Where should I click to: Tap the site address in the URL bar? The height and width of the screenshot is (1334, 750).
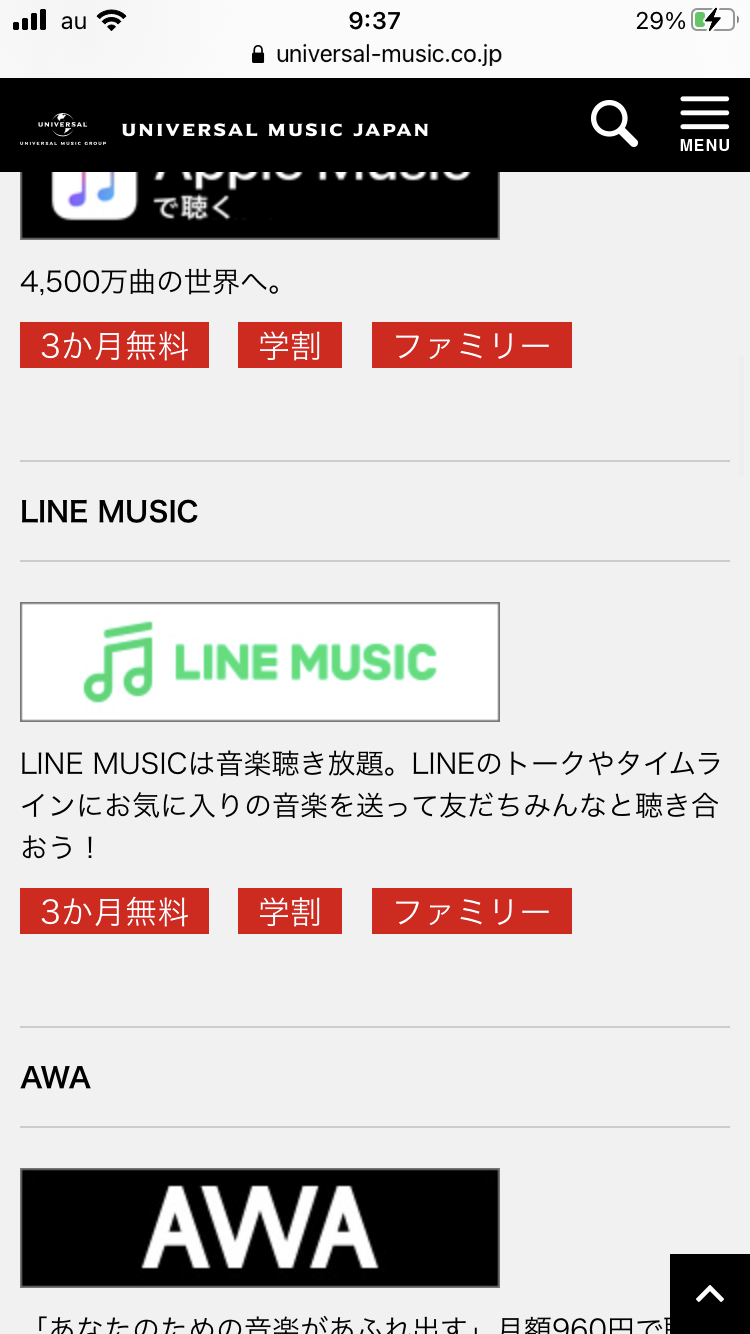[x=387, y=54]
